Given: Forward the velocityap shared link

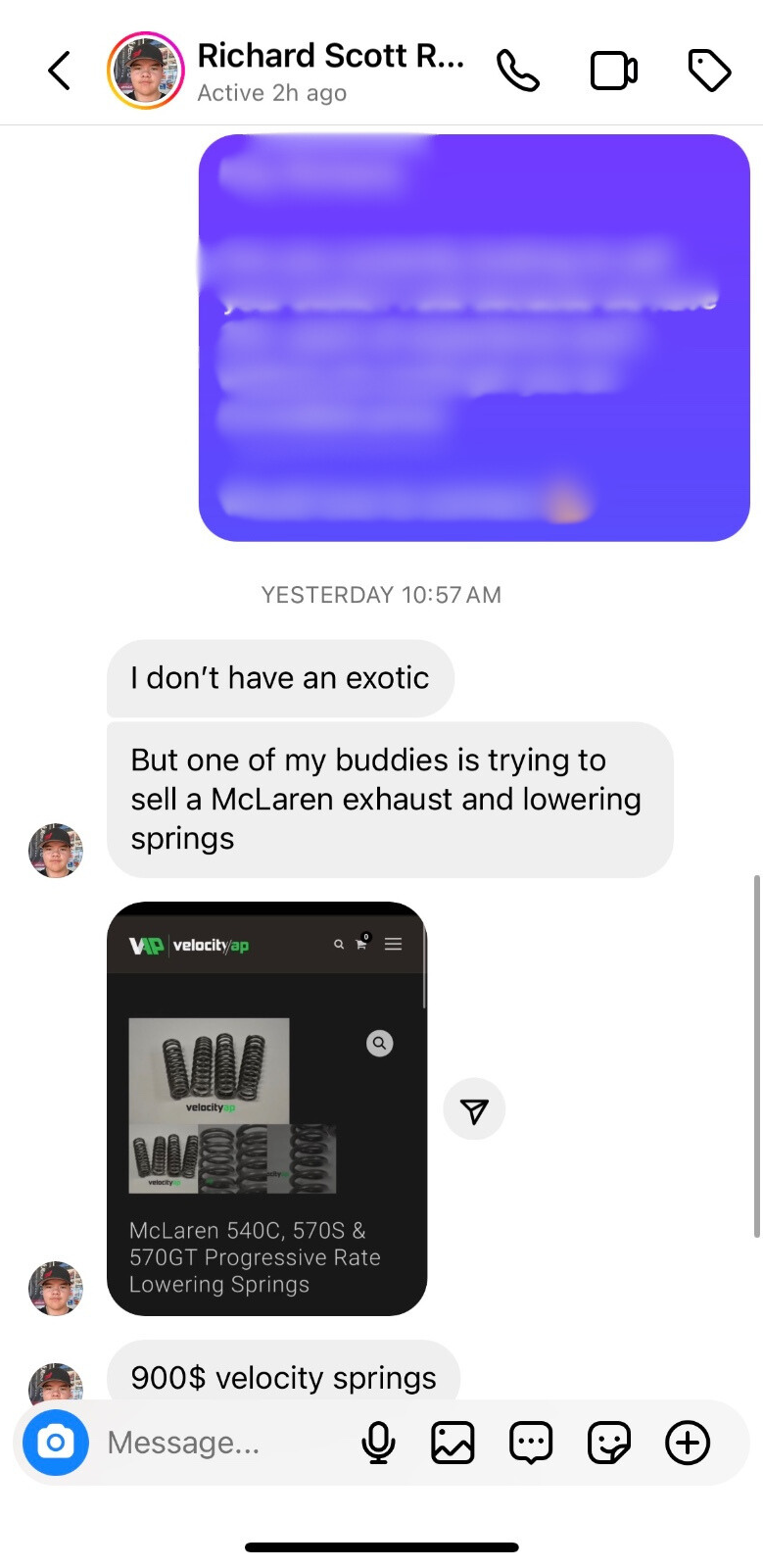Looking at the screenshot, I should 474,1110.
